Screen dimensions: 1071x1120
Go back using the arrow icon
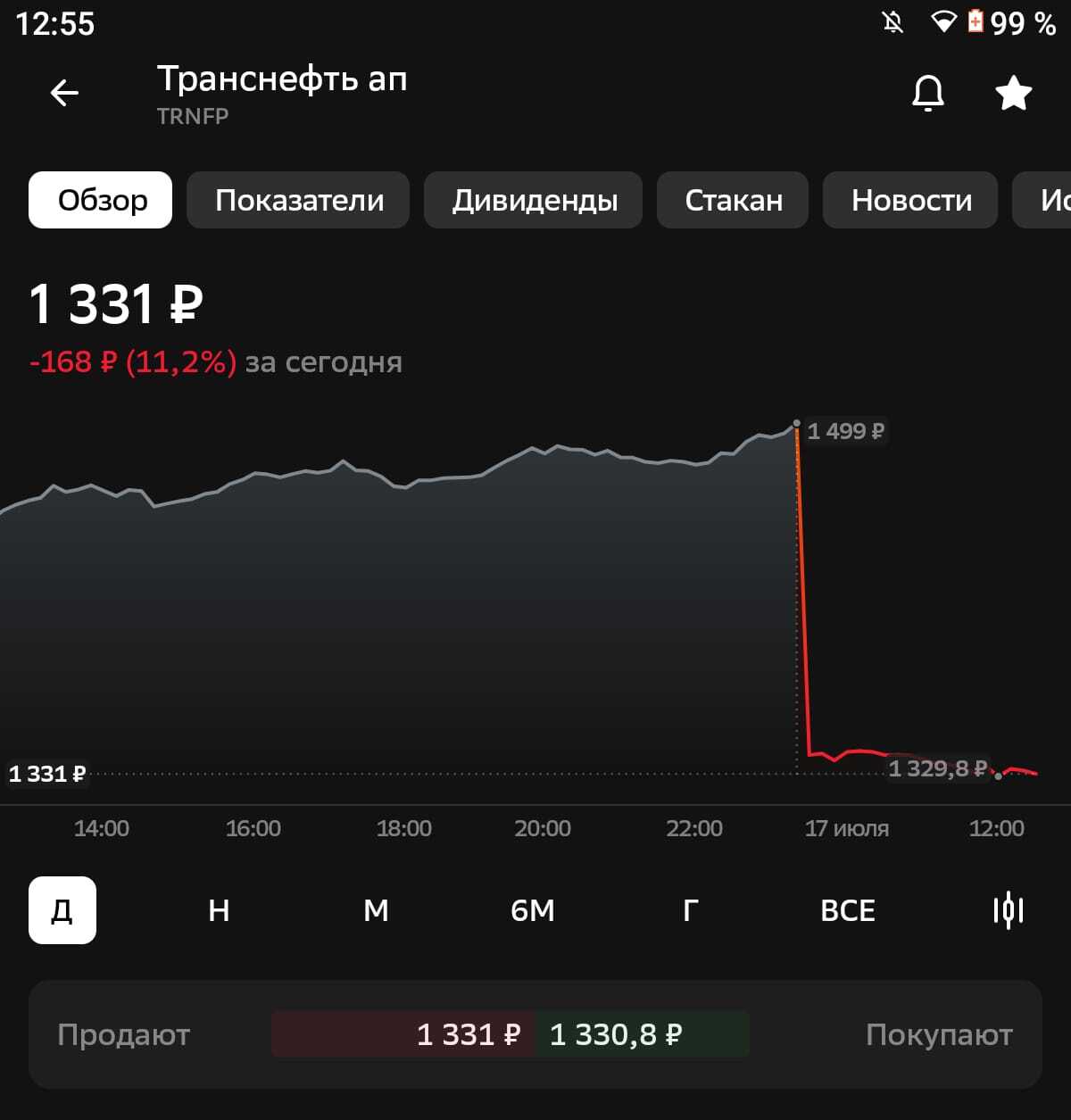tap(64, 93)
